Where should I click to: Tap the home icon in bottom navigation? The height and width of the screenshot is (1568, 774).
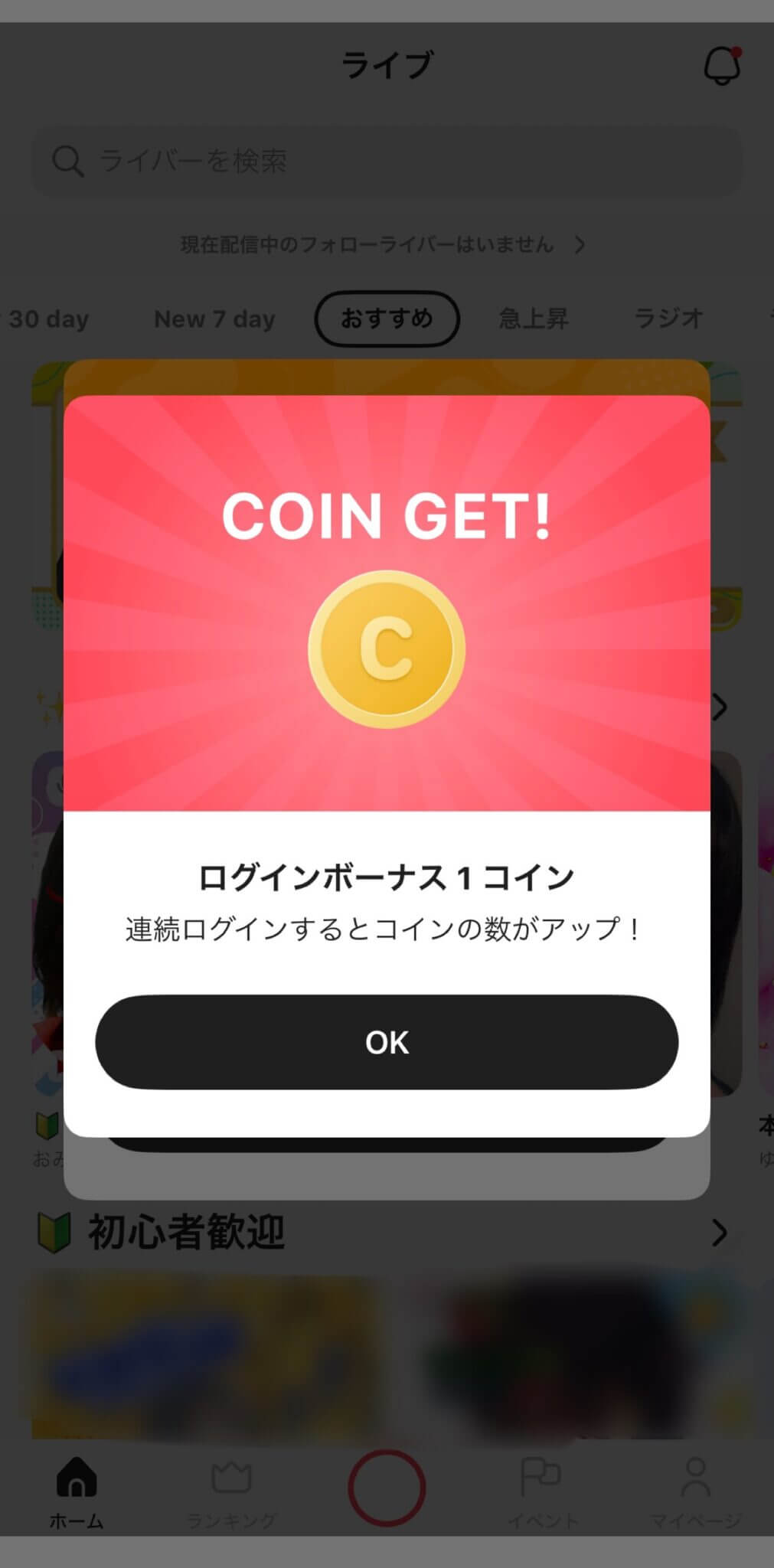click(77, 1481)
